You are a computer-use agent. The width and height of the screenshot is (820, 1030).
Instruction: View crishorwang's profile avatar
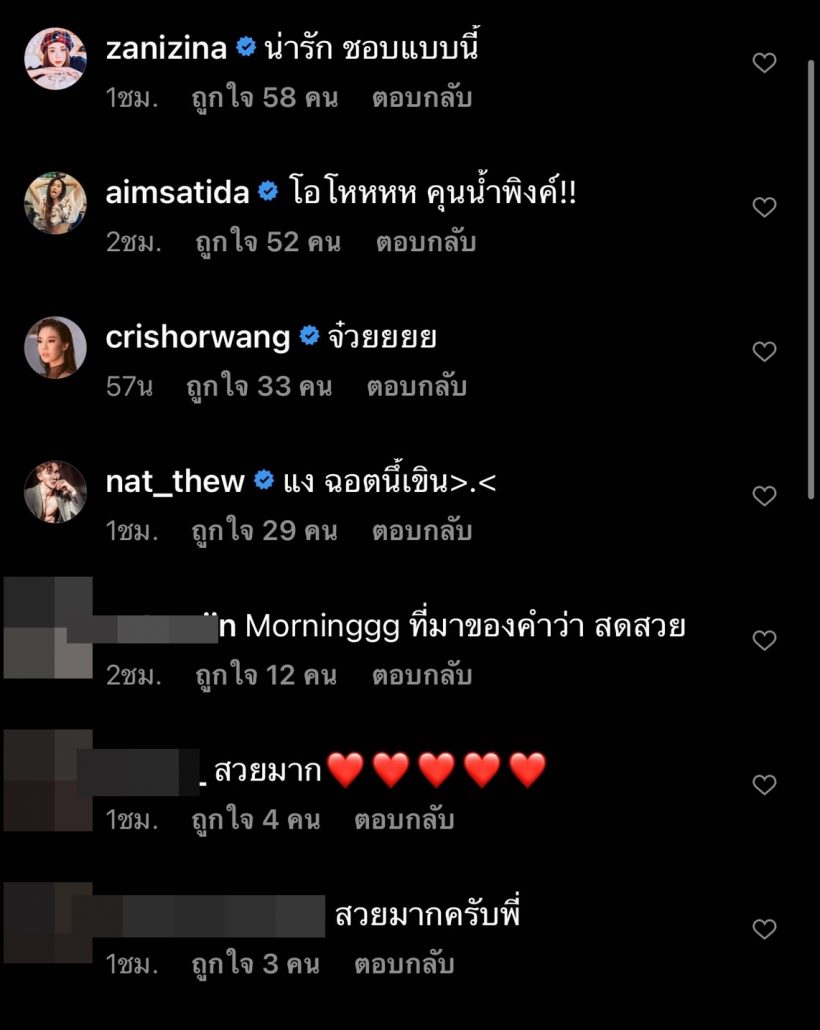click(55, 347)
